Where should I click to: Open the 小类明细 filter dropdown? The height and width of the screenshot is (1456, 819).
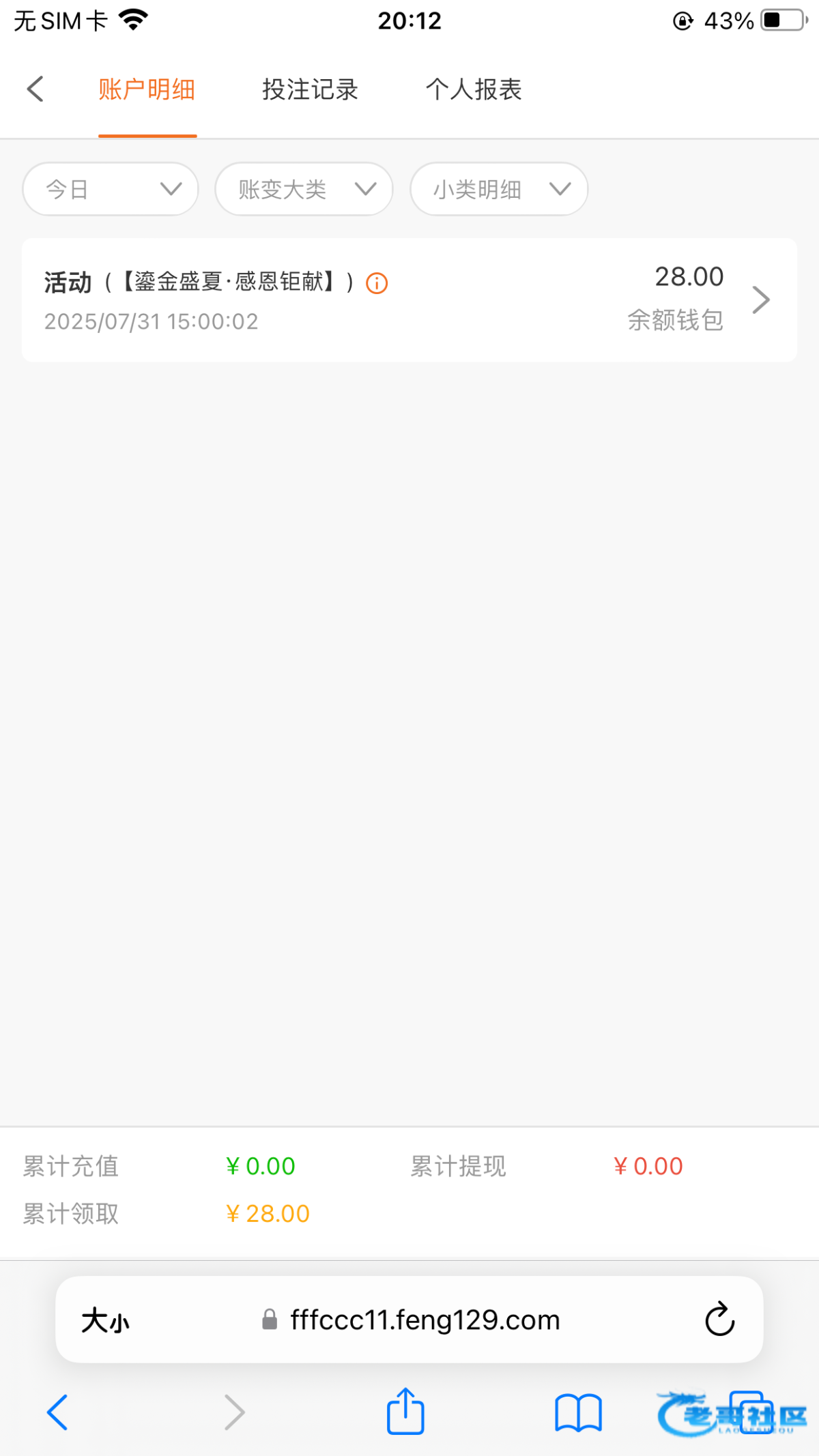pyautogui.click(x=499, y=189)
